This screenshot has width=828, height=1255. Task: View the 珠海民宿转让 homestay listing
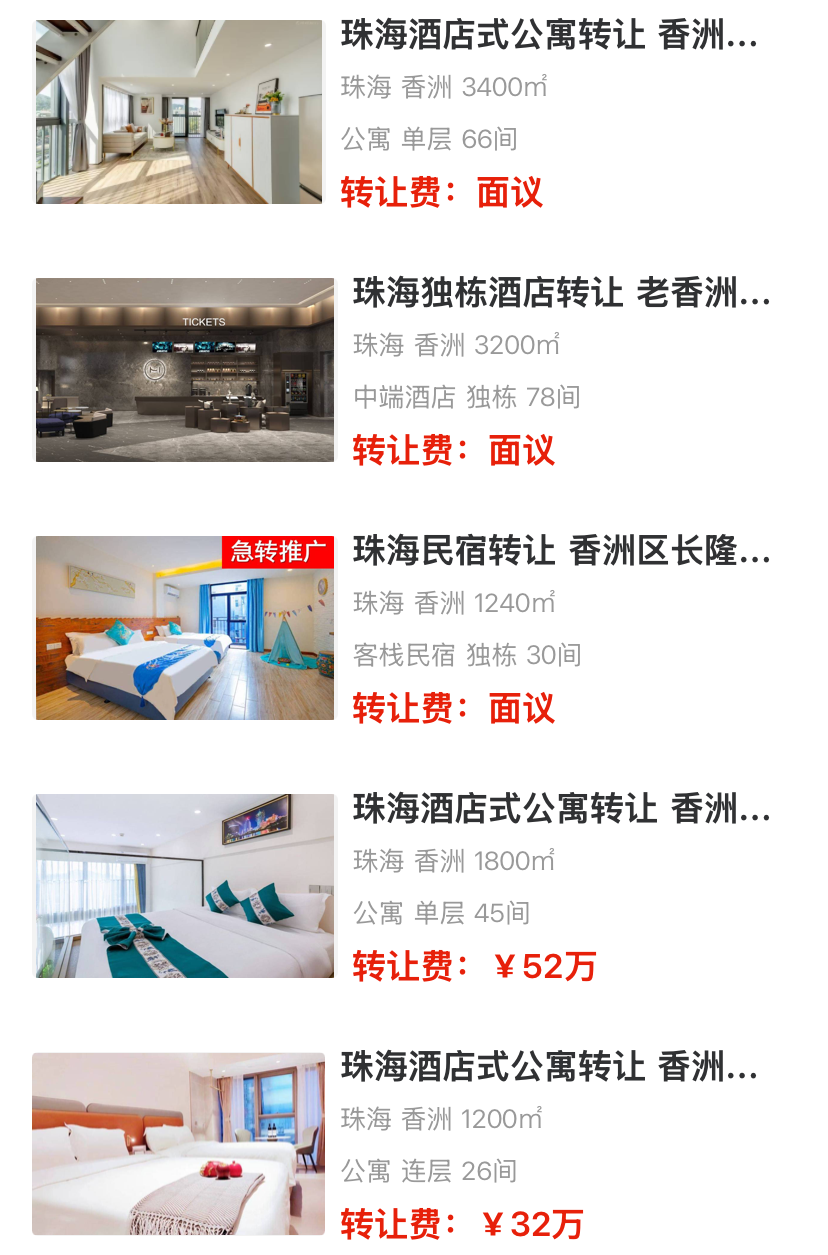(x=560, y=552)
